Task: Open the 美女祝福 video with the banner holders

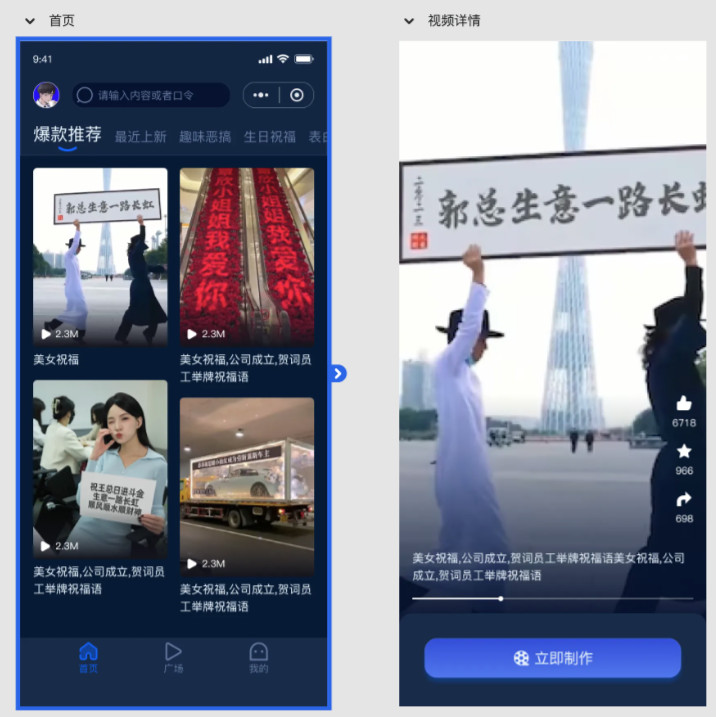Action: pyautogui.click(x=100, y=256)
